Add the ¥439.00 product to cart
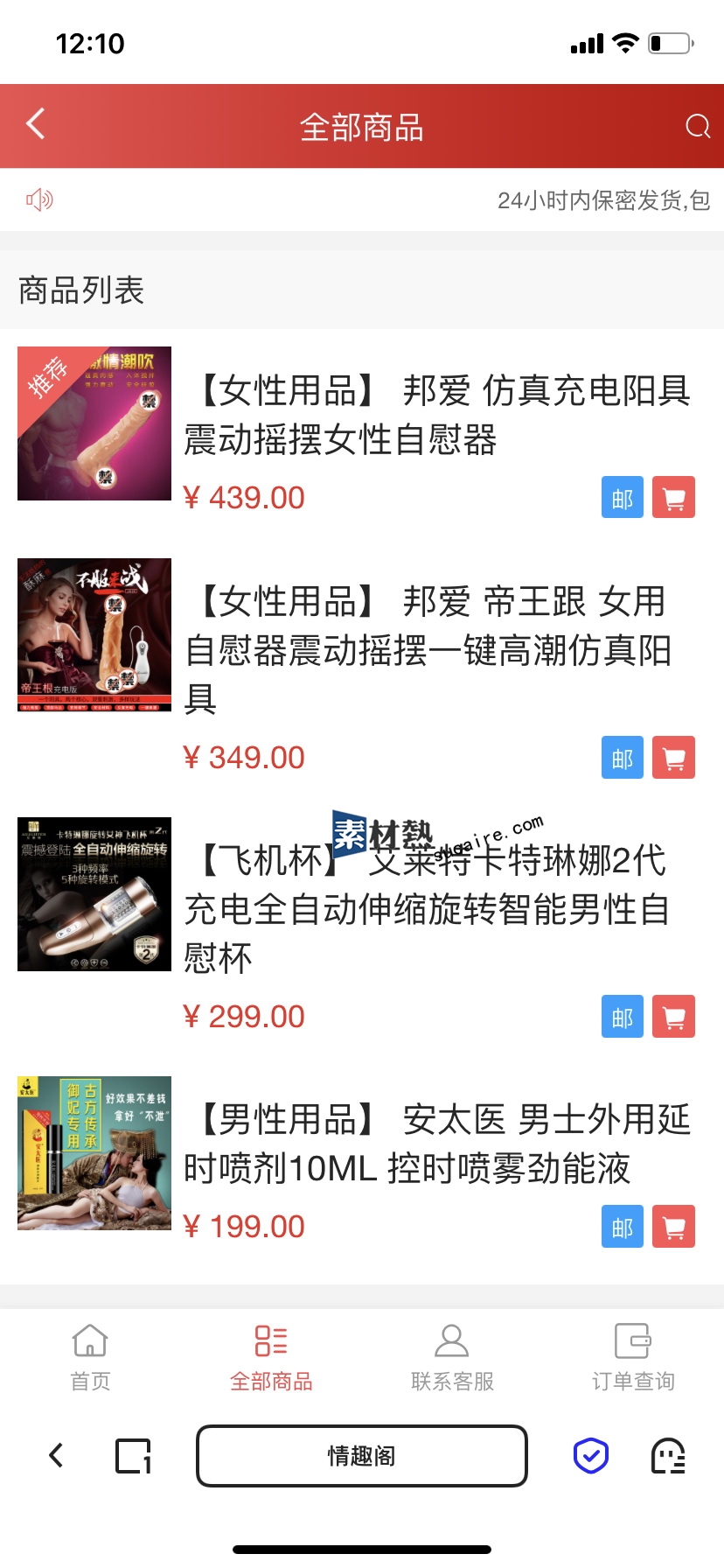This screenshot has width=724, height=1568. tap(674, 498)
